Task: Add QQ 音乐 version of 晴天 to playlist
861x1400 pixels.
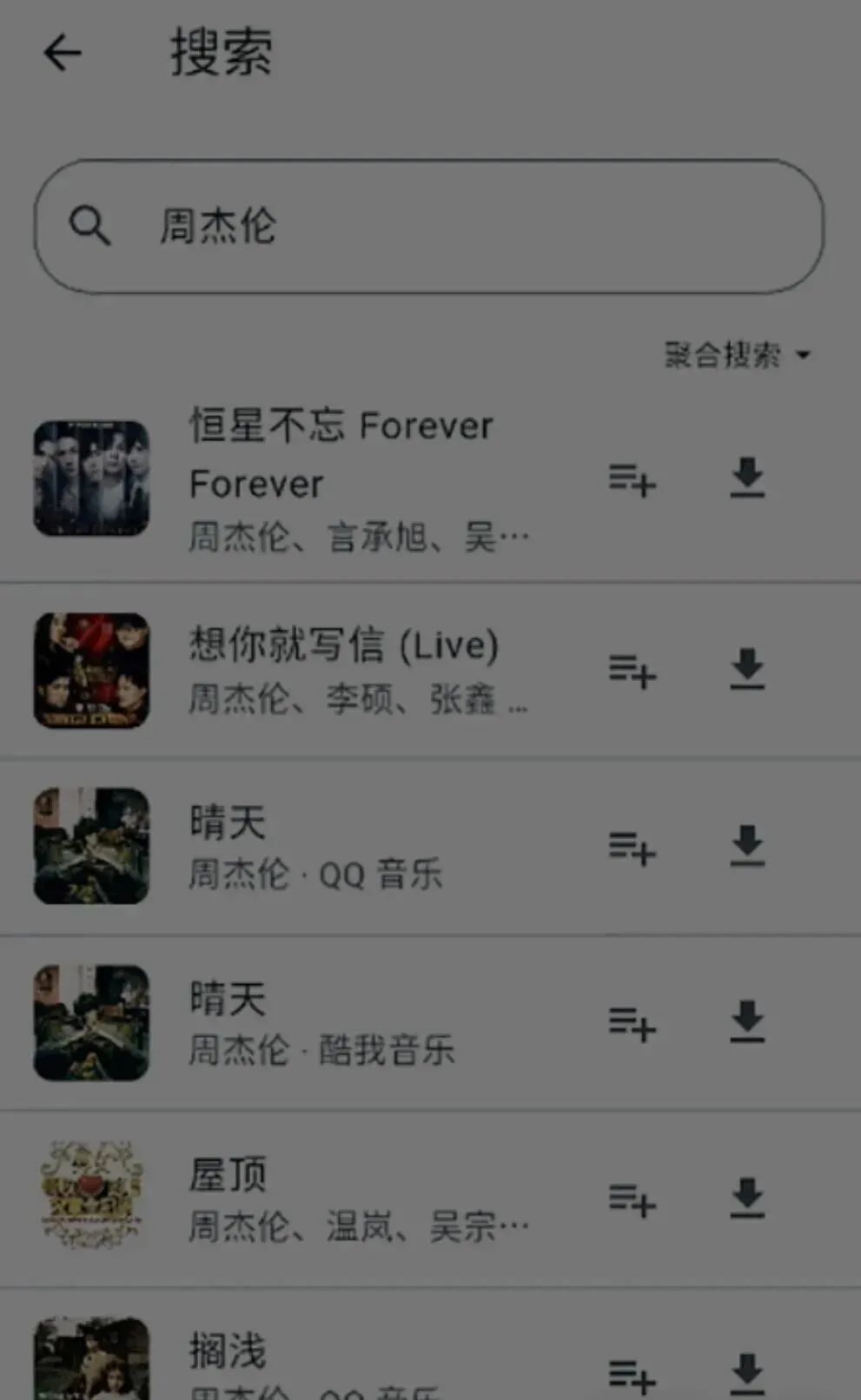Action: tap(633, 849)
